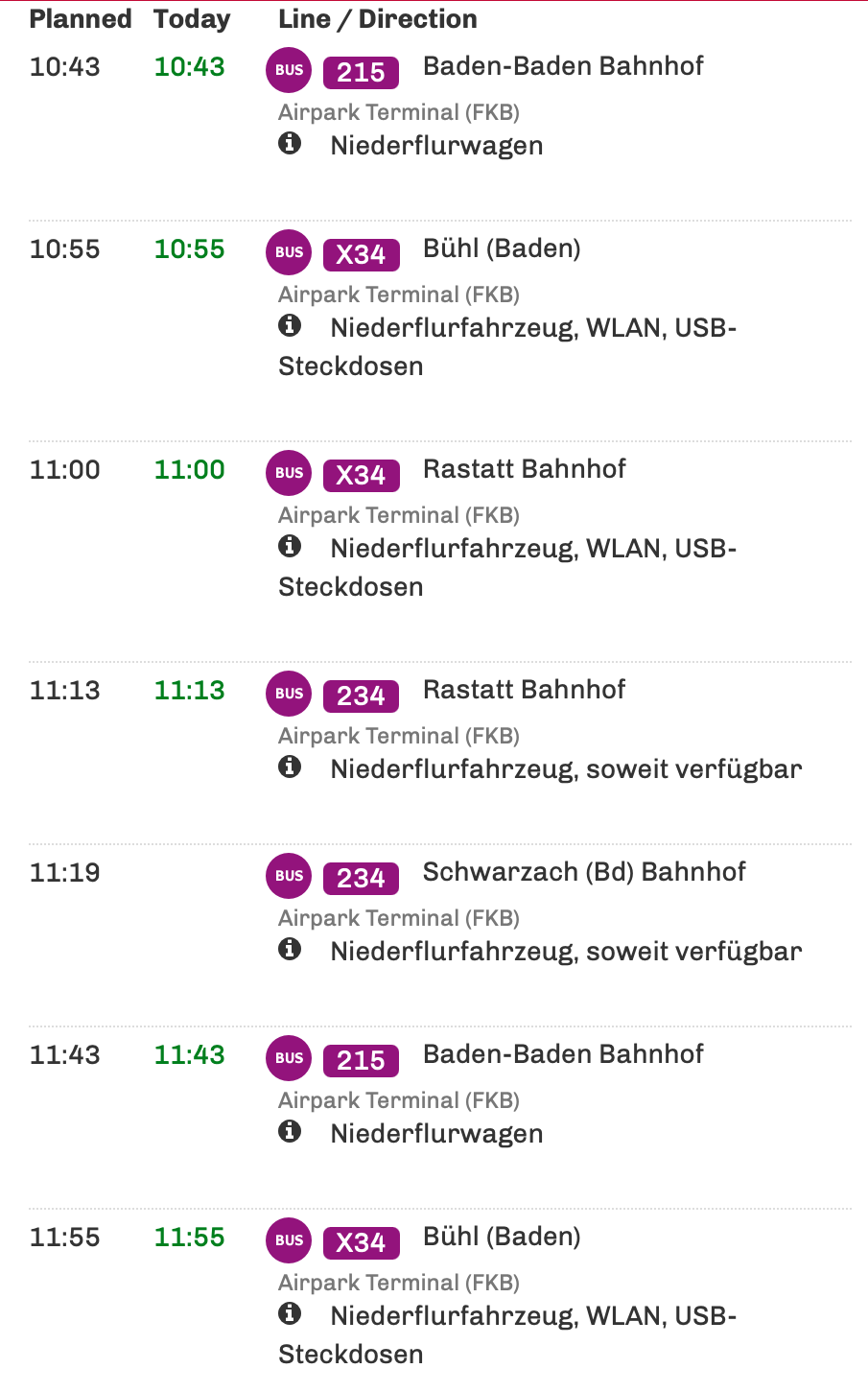Open the 11:19 departure to Schwarzach (Bd) Bahnhof
The width and height of the screenshot is (868, 1392).
pyautogui.click(x=583, y=873)
